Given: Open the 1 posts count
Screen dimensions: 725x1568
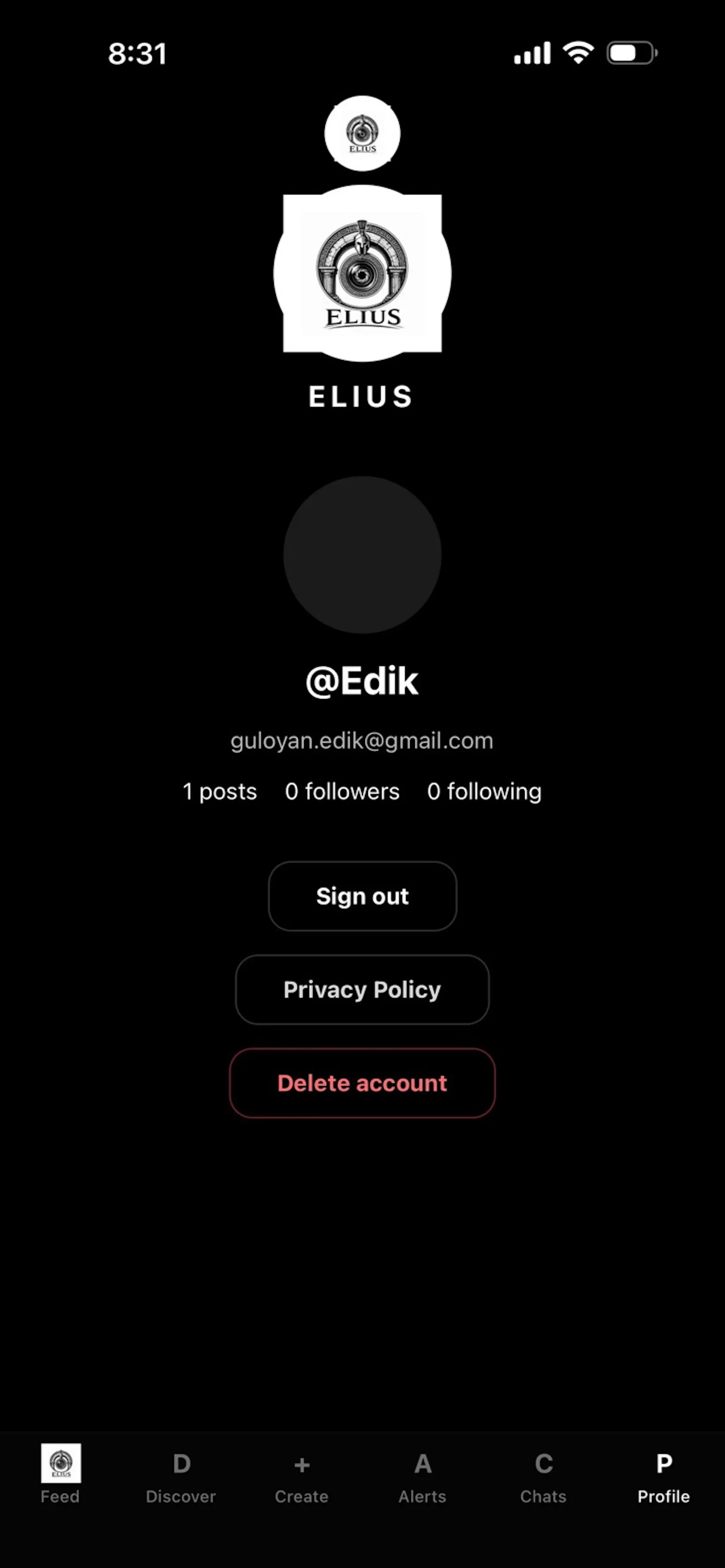Looking at the screenshot, I should [x=220, y=791].
